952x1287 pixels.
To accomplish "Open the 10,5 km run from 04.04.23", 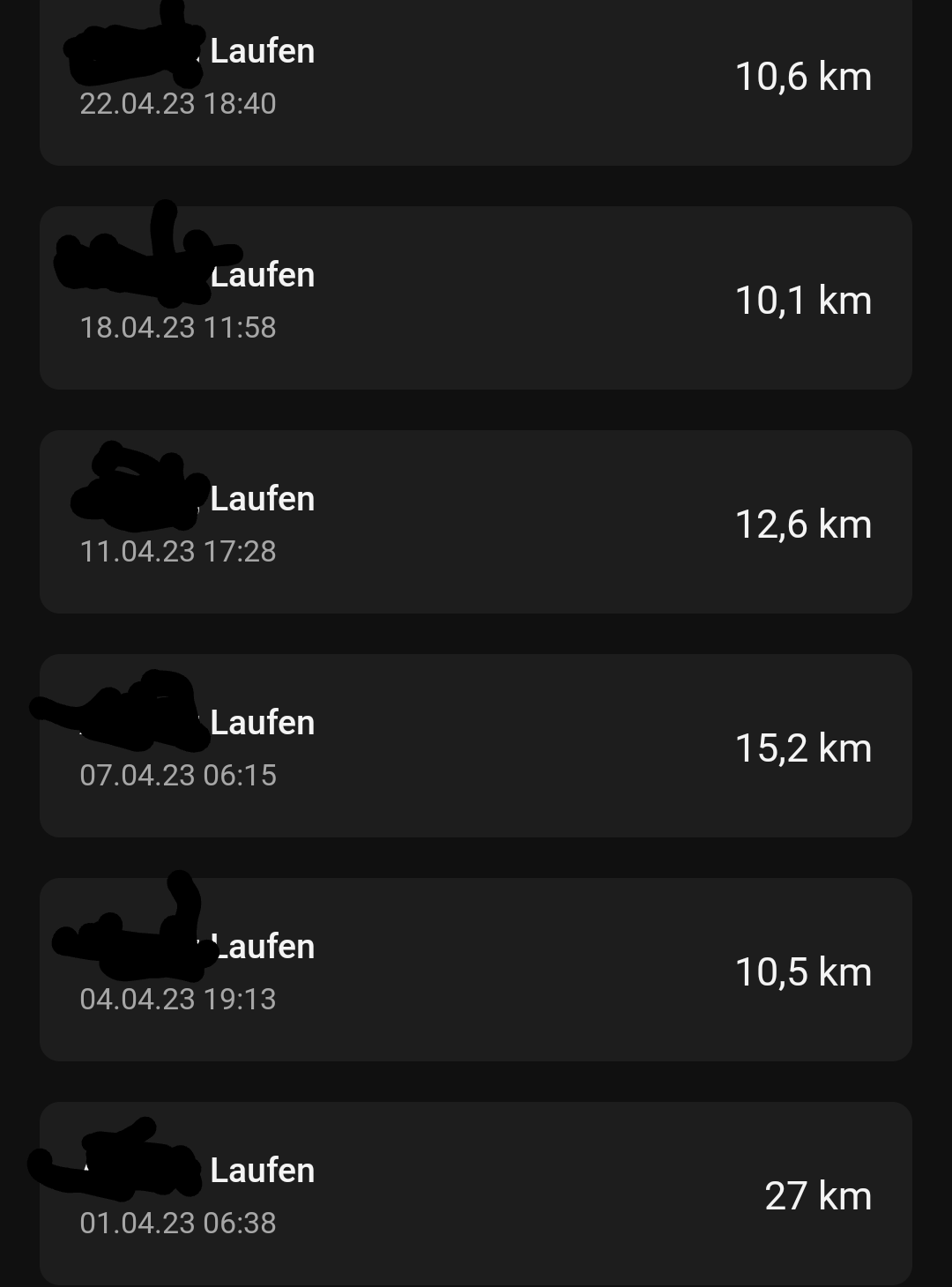I will (x=476, y=970).
